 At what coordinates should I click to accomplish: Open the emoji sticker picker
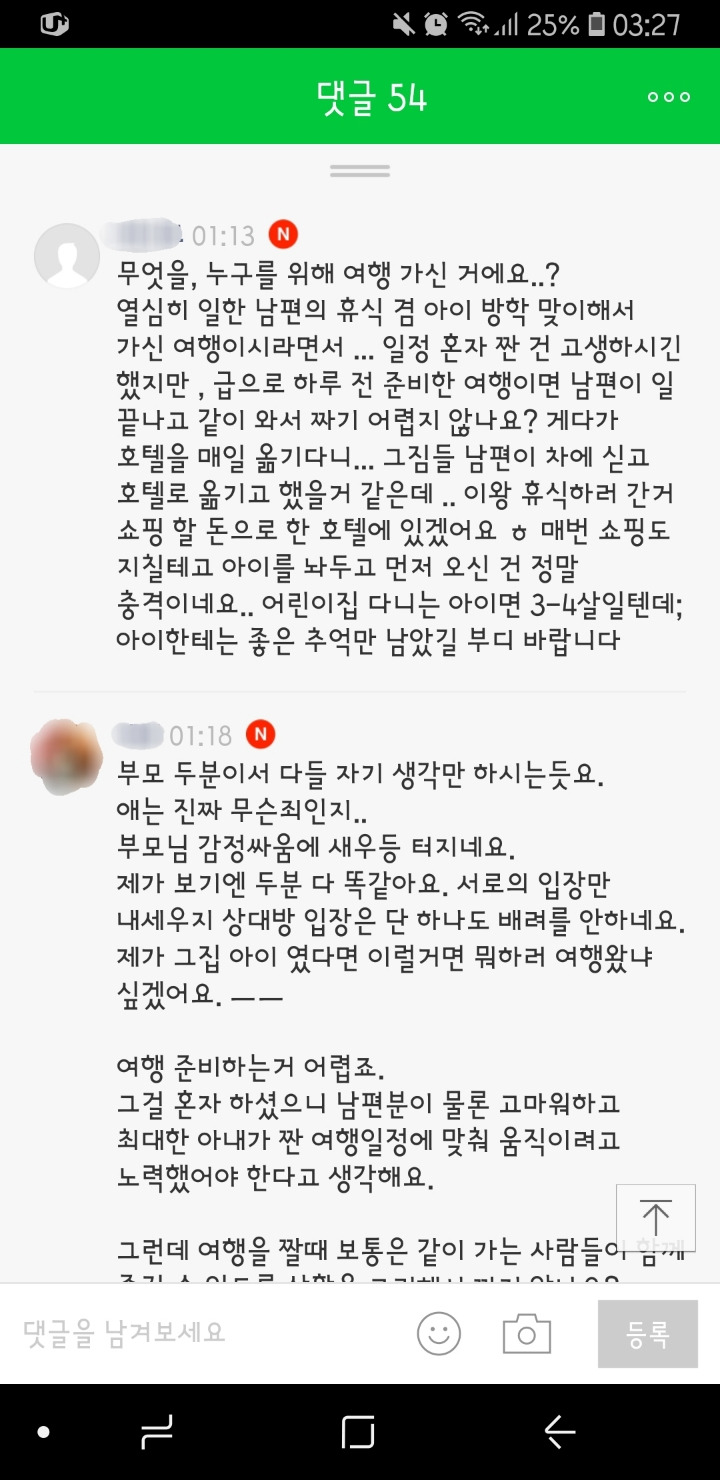439,1334
